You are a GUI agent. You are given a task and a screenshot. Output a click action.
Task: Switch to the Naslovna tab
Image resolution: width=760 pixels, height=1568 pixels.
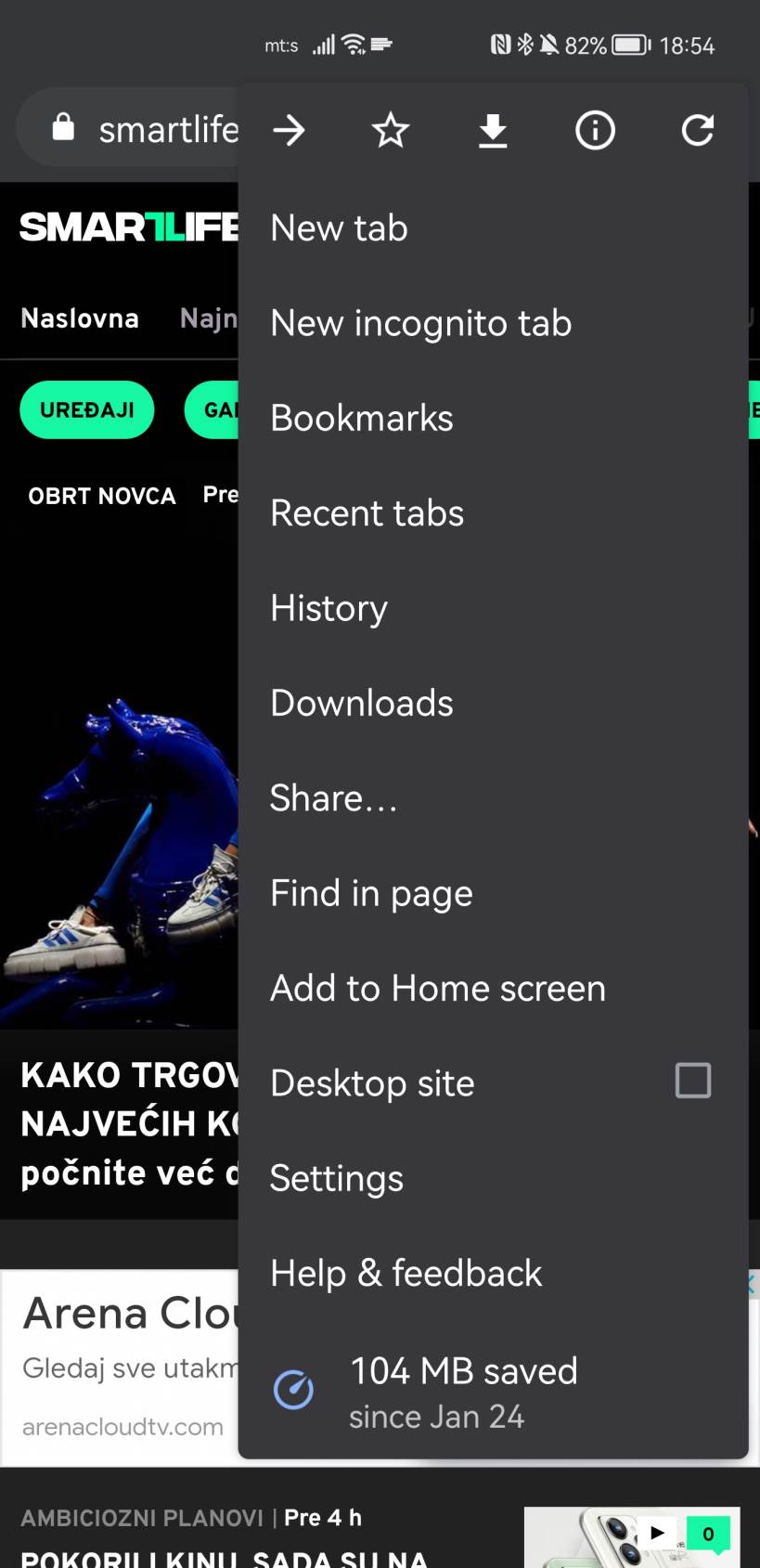[79, 318]
